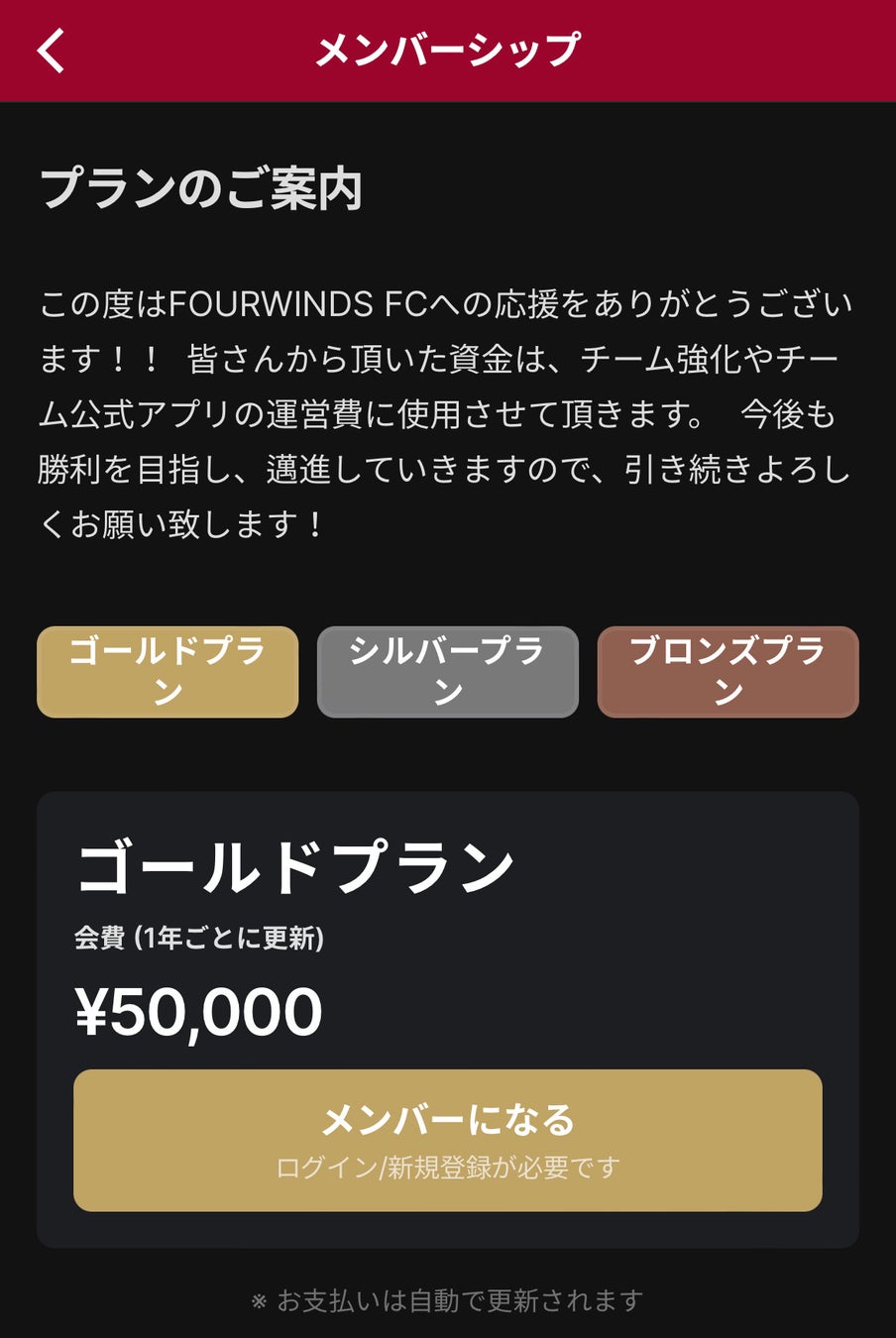The height and width of the screenshot is (1338, 896).
Task: Tap the メンバーになる button
Action: 448,1140
